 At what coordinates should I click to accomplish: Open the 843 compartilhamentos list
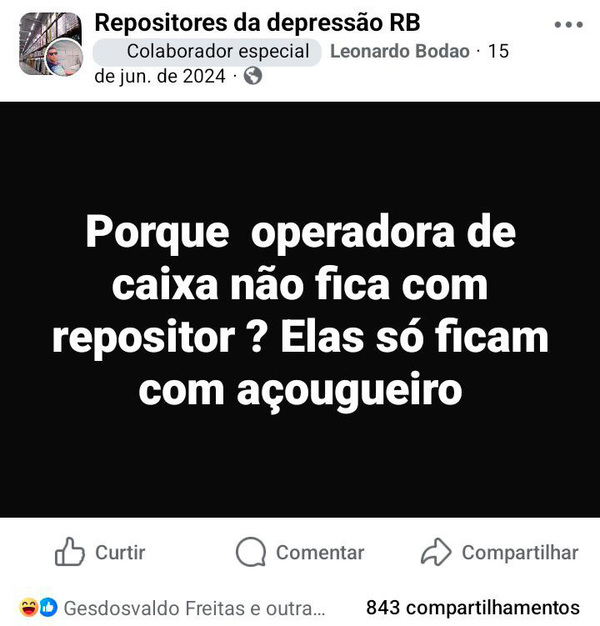point(472,607)
